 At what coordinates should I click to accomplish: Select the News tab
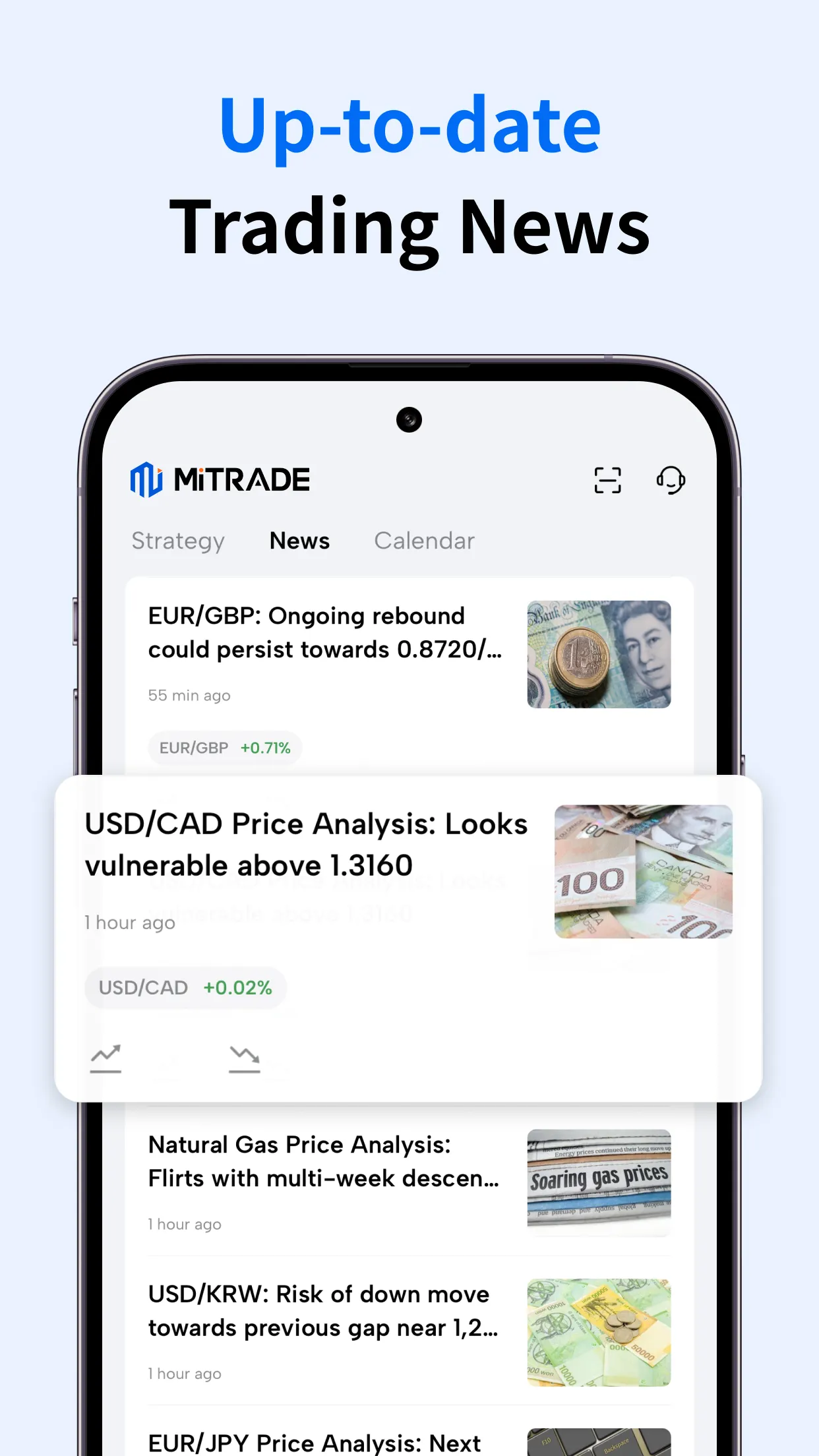click(x=299, y=541)
